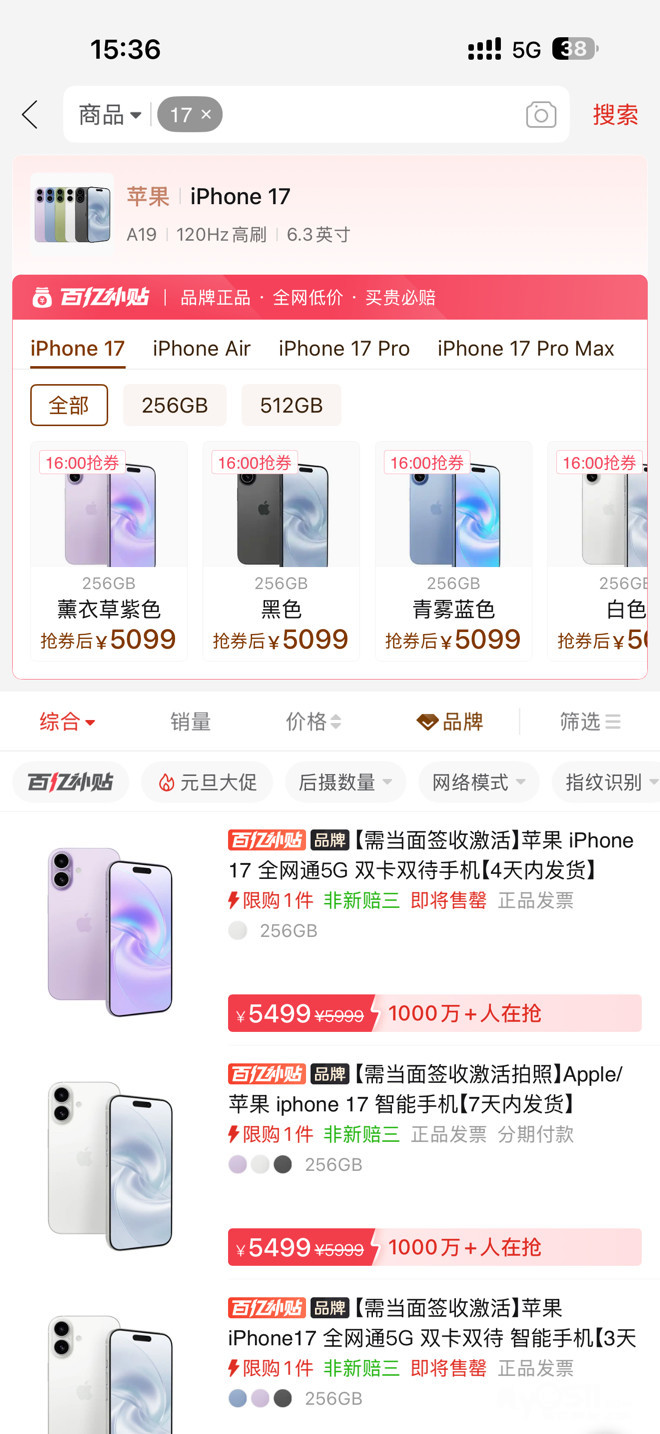This screenshot has width=660, height=1434.
Task: Expand the 商品 search type dropdown
Action: (x=110, y=115)
